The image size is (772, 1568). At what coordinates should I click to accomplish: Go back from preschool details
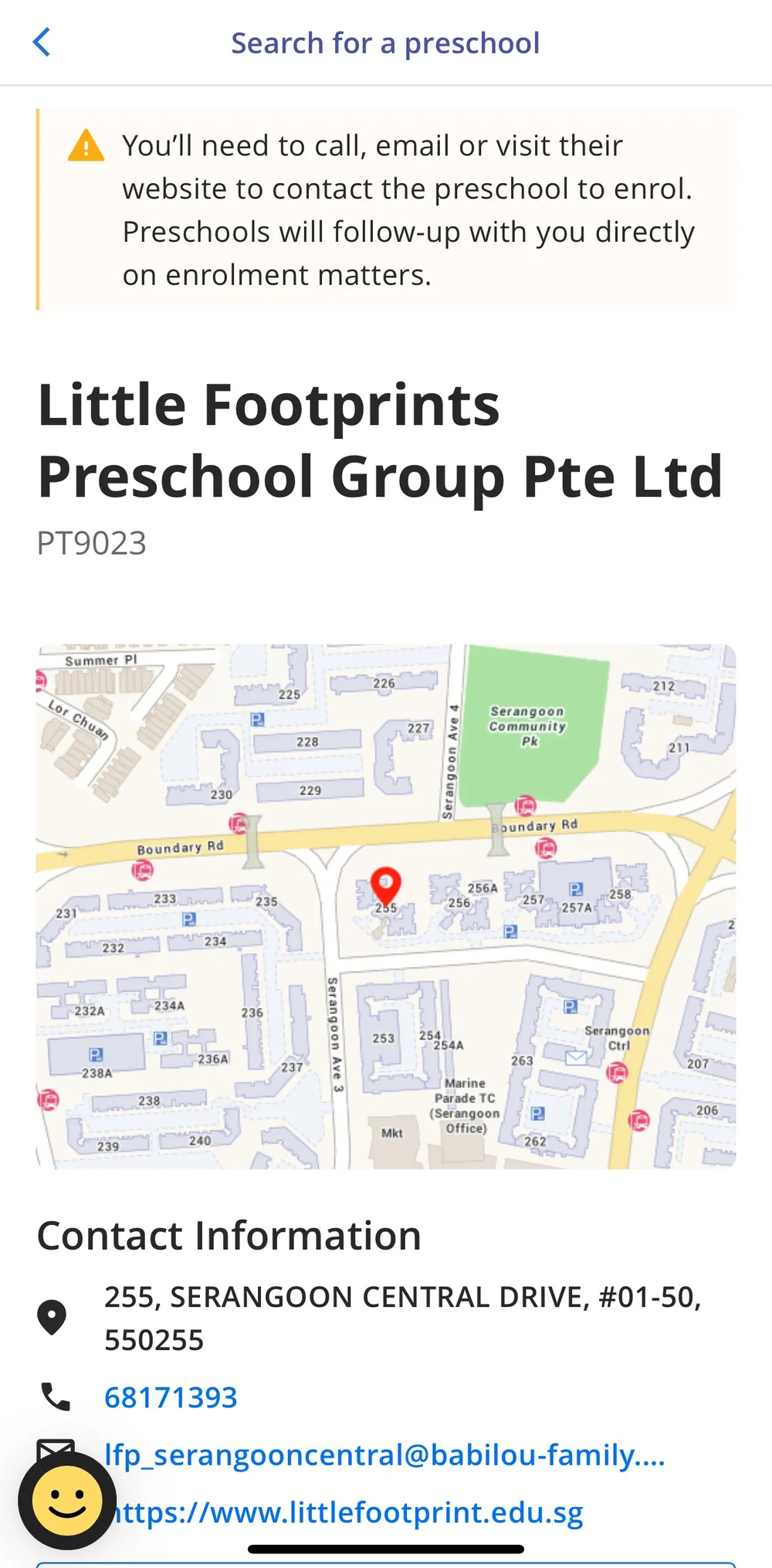click(x=42, y=42)
